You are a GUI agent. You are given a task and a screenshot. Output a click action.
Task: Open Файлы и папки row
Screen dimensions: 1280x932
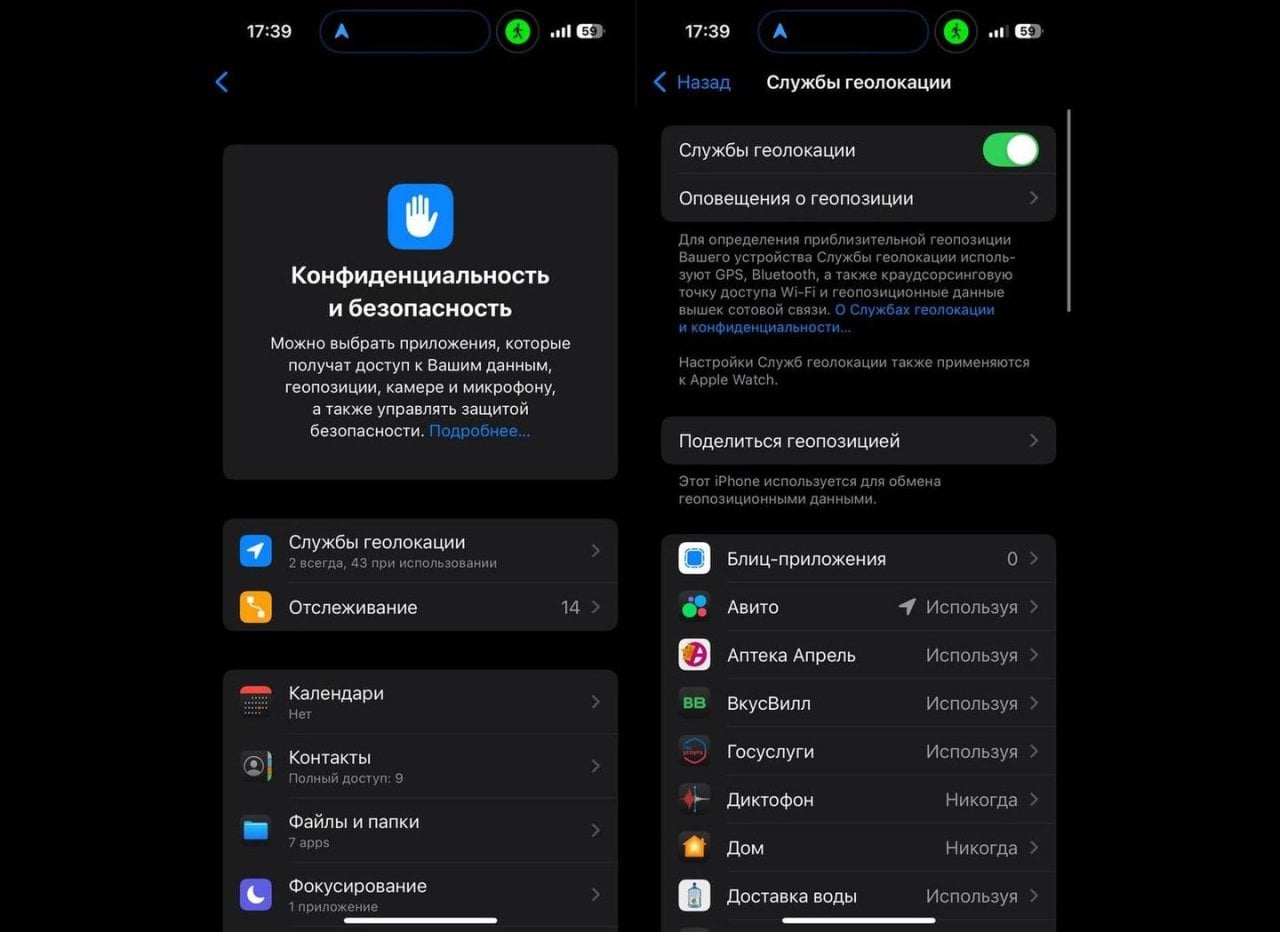pyautogui.click(x=420, y=830)
